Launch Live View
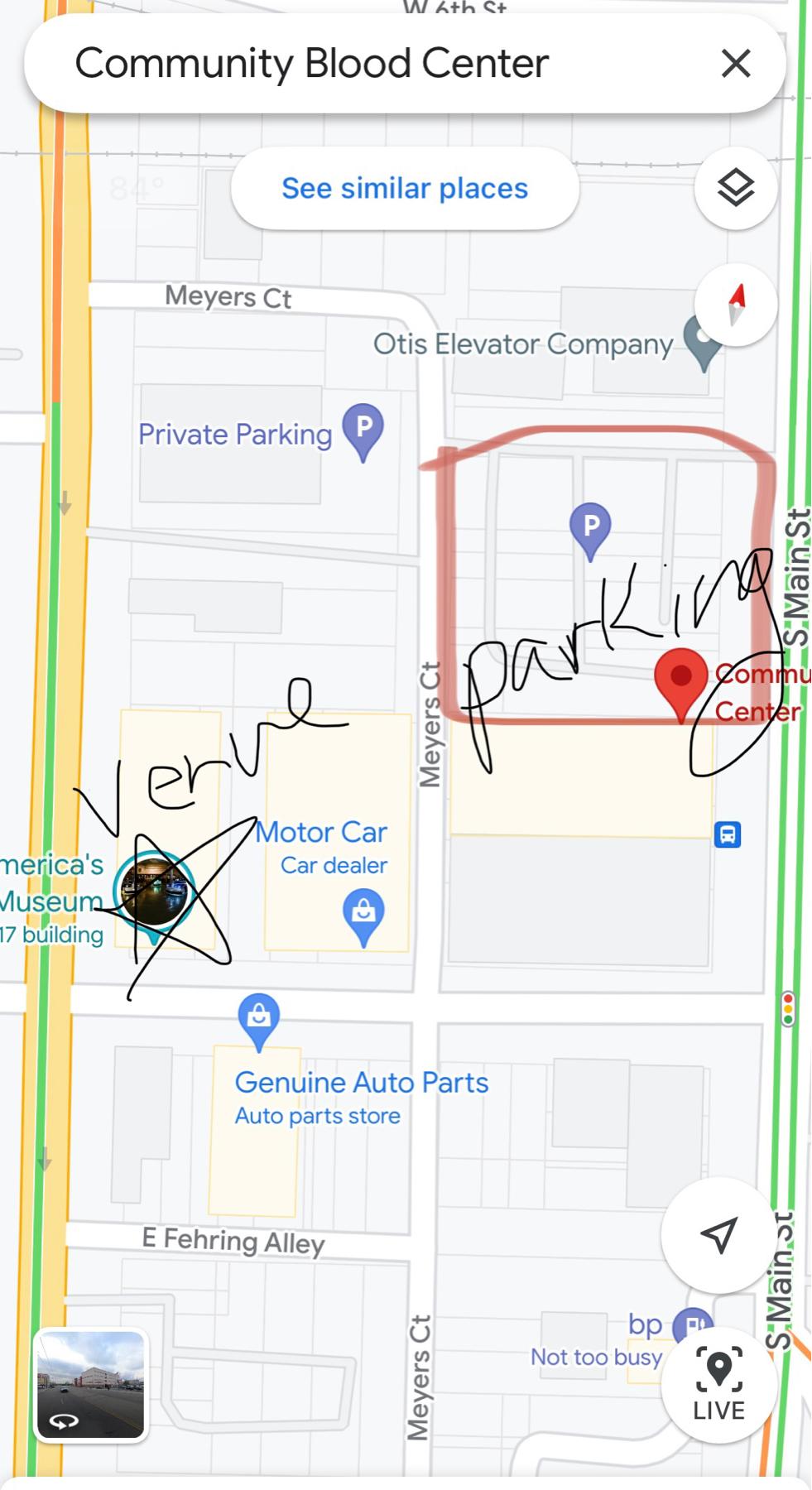812x1490 pixels. click(x=718, y=1385)
